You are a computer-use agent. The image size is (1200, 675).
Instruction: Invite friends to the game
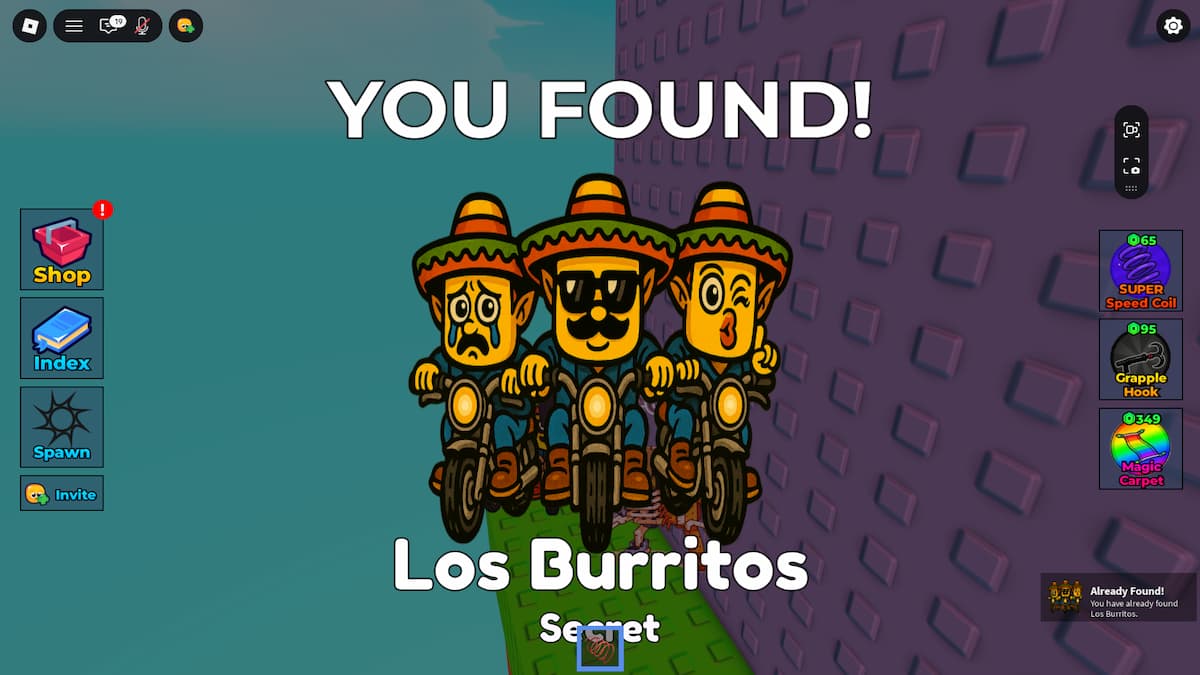click(x=62, y=494)
